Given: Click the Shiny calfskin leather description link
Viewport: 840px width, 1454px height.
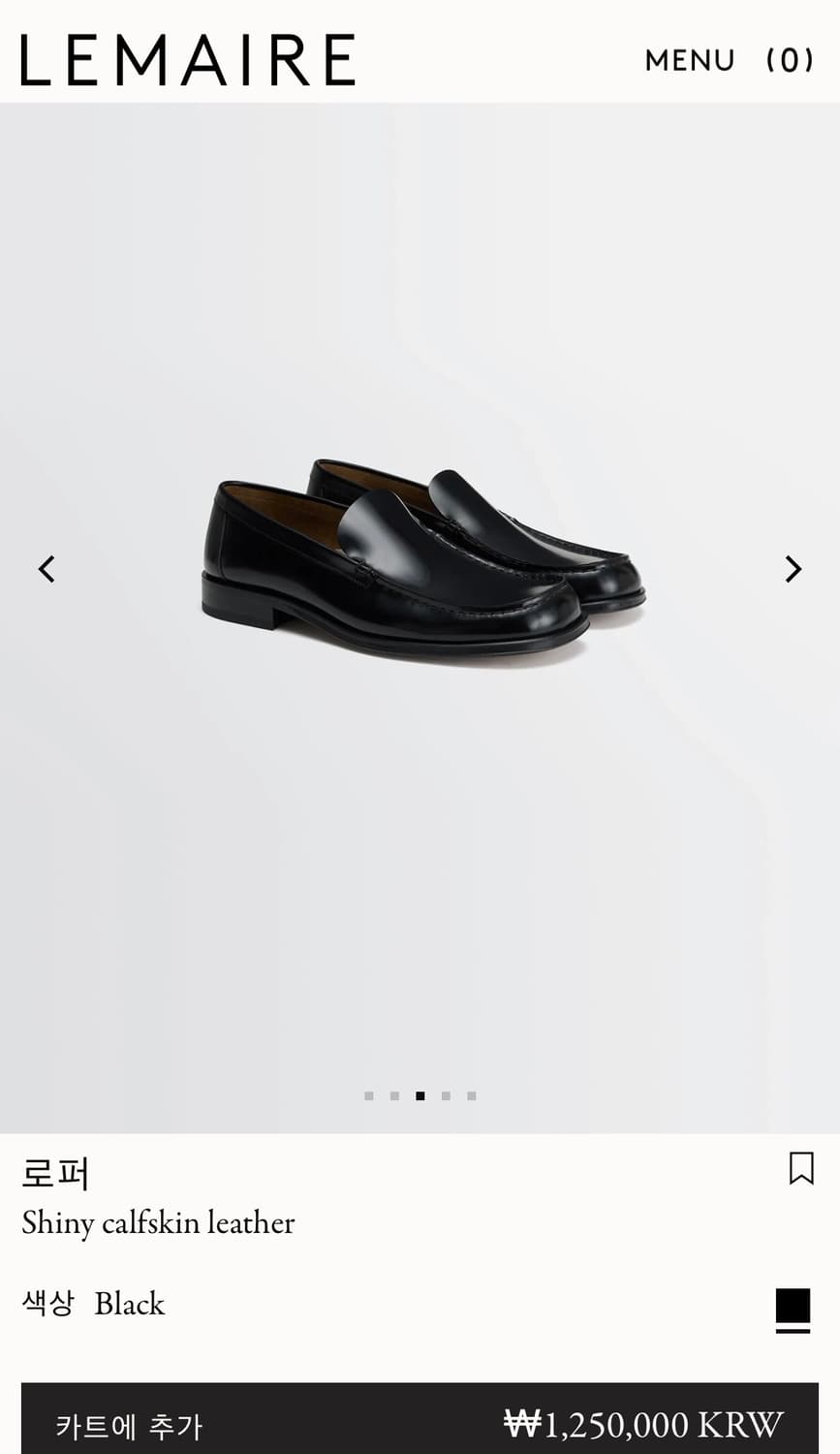Looking at the screenshot, I should tap(158, 1223).
